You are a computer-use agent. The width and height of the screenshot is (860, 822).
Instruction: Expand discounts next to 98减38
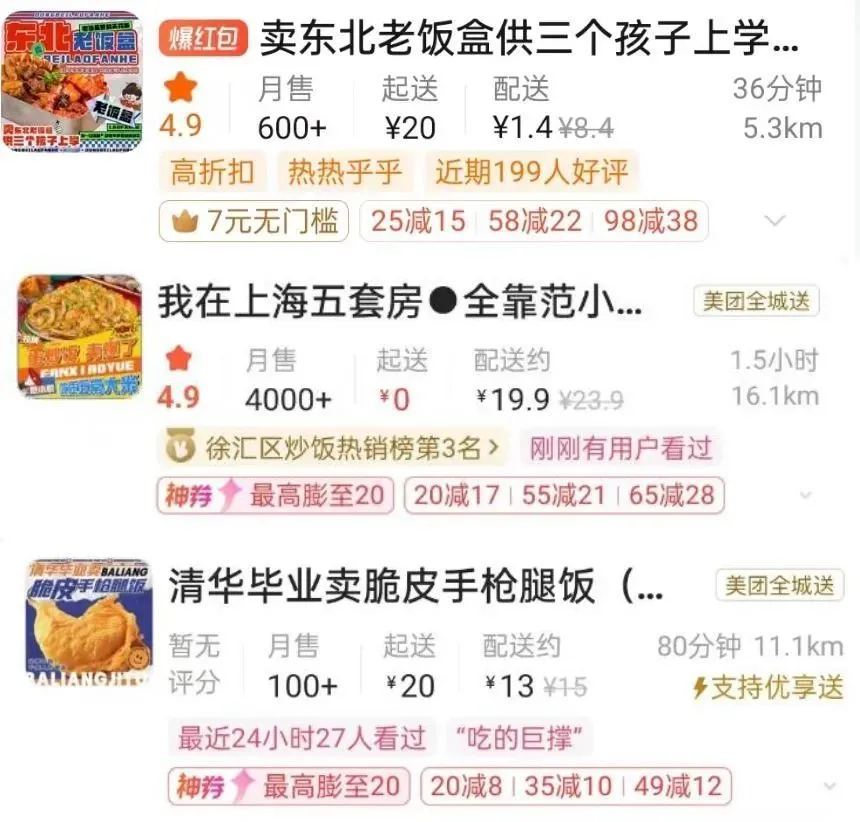tap(773, 220)
